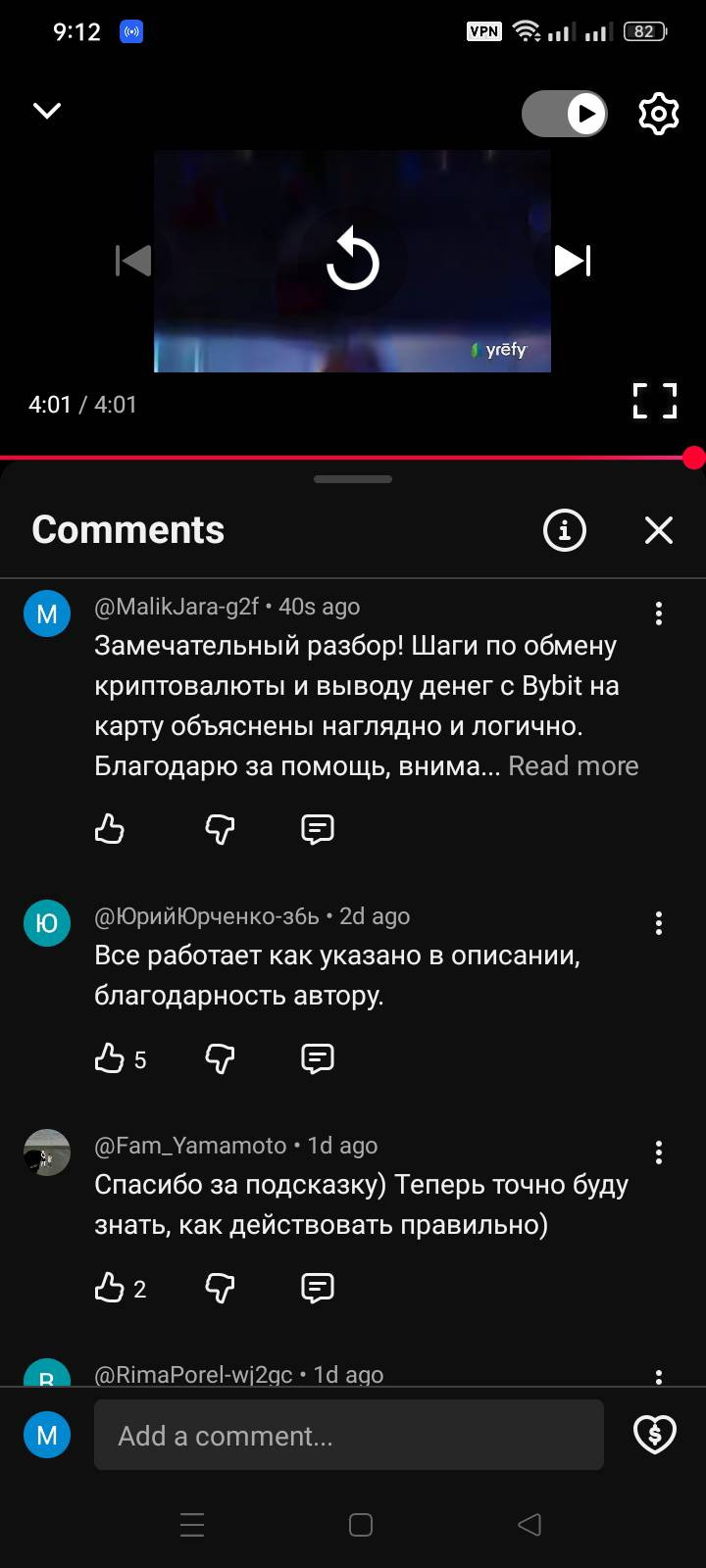This screenshot has height=1568, width=706.
Task: Toggle the autoplay switch
Action: pyautogui.click(x=565, y=114)
